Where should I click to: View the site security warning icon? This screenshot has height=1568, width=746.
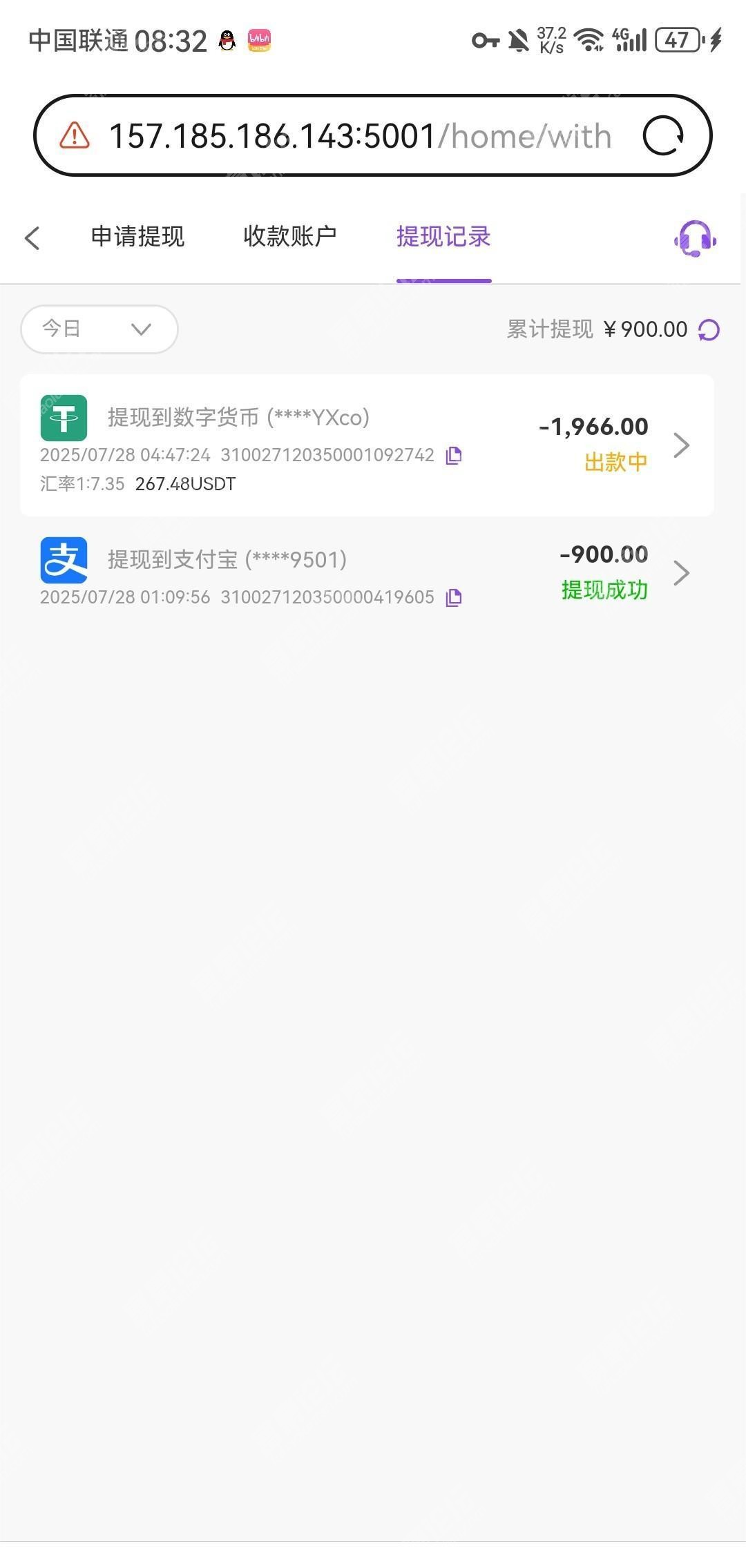75,135
